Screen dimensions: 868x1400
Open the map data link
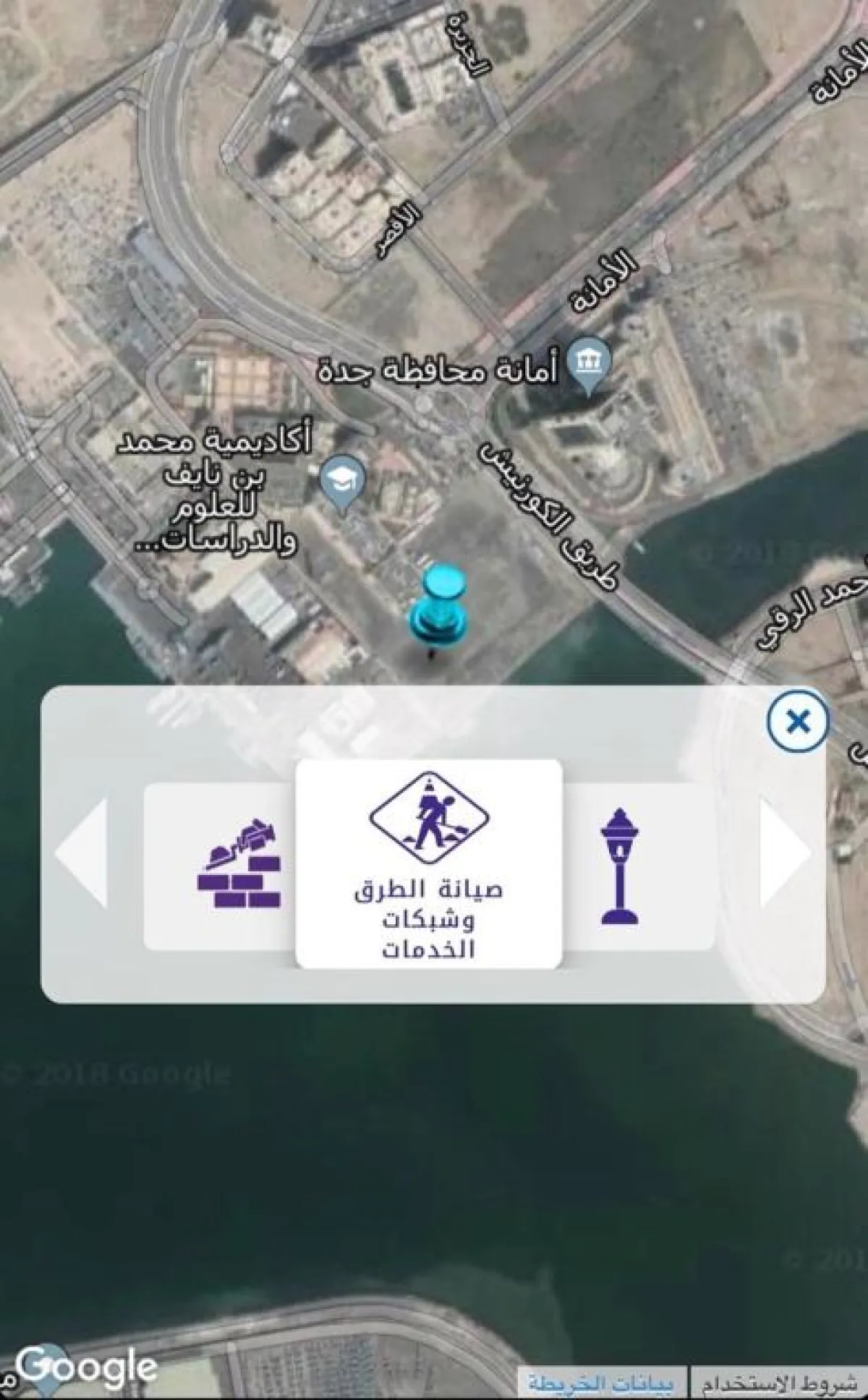pos(600,1384)
